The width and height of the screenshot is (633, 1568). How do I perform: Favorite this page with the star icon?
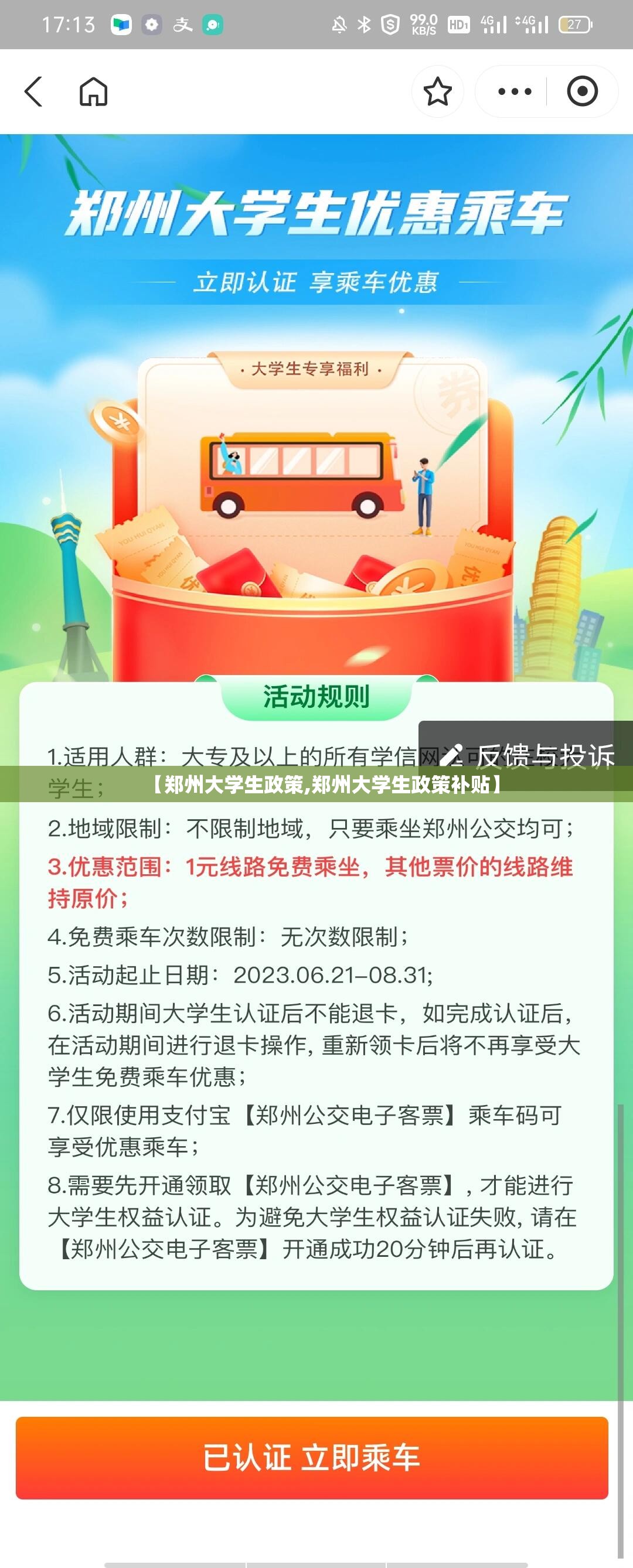[x=437, y=92]
